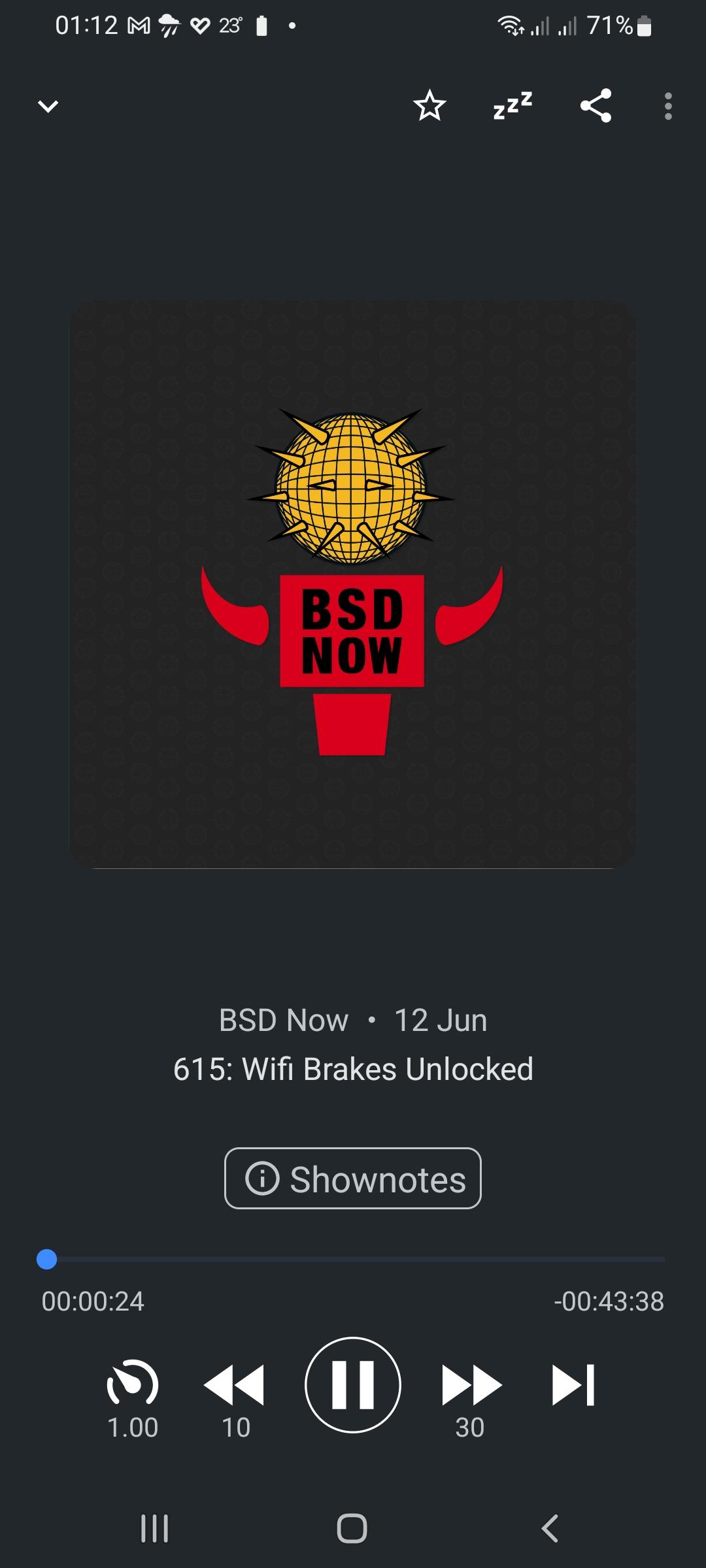Image resolution: width=706 pixels, height=1568 pixels.
Task: Open the sleep timer
Action: [x=513, y=106]
